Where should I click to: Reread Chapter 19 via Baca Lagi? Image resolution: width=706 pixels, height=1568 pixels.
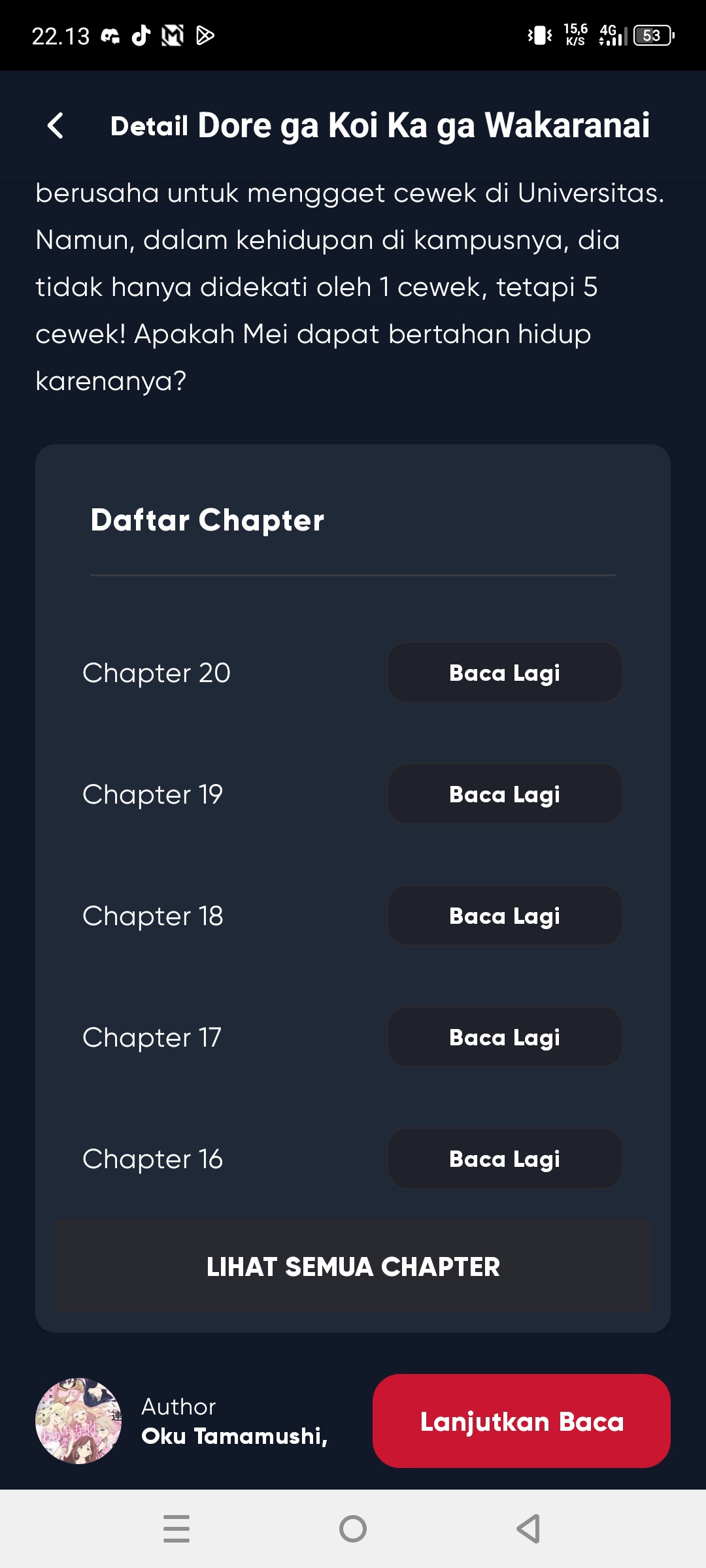(505, 794)
